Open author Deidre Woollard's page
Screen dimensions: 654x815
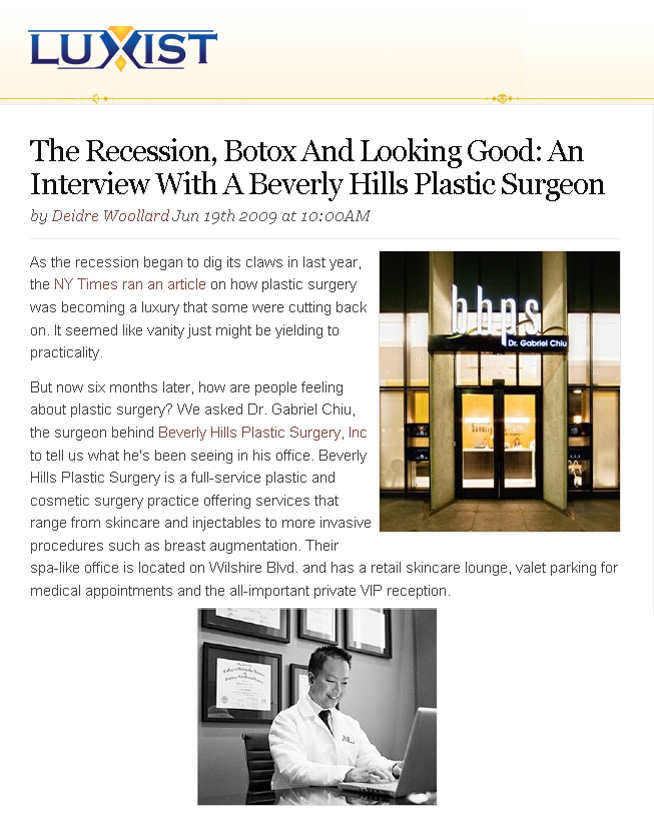click(x=110, y=216)
